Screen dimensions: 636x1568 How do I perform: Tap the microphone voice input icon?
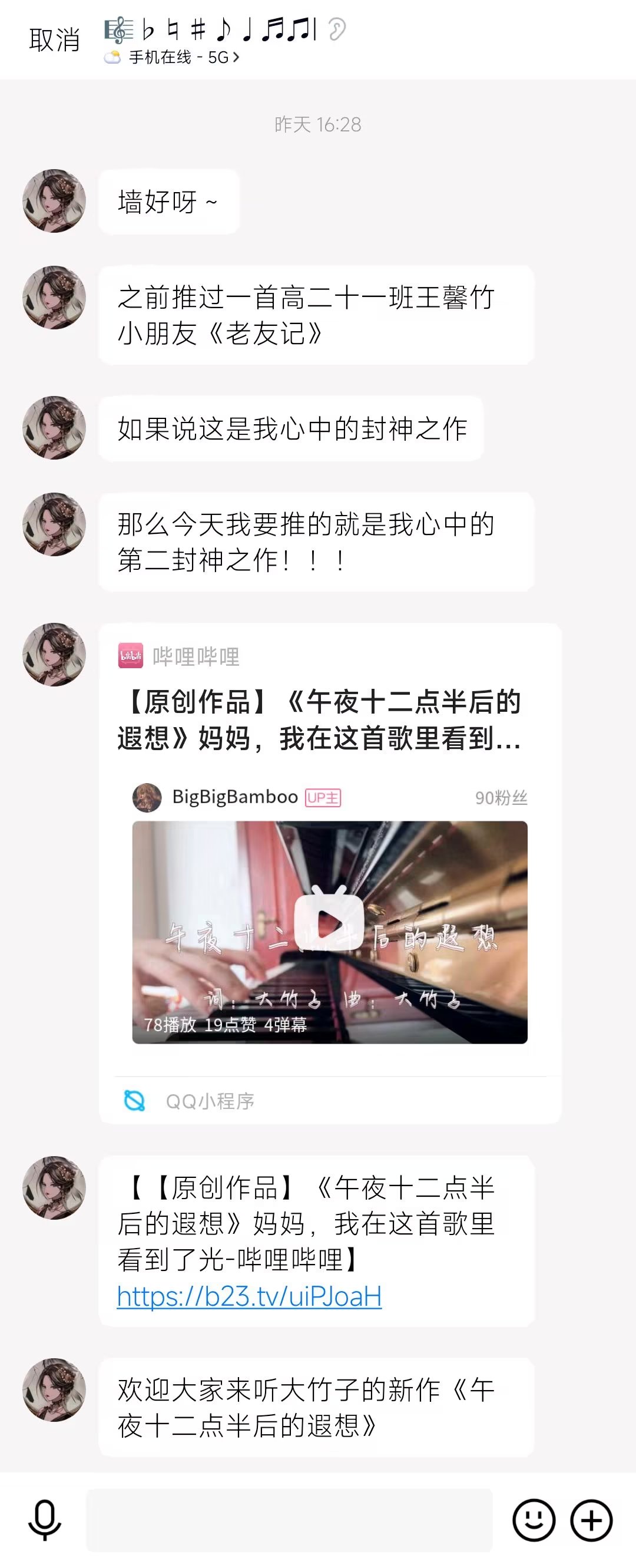coord(44,1520)
